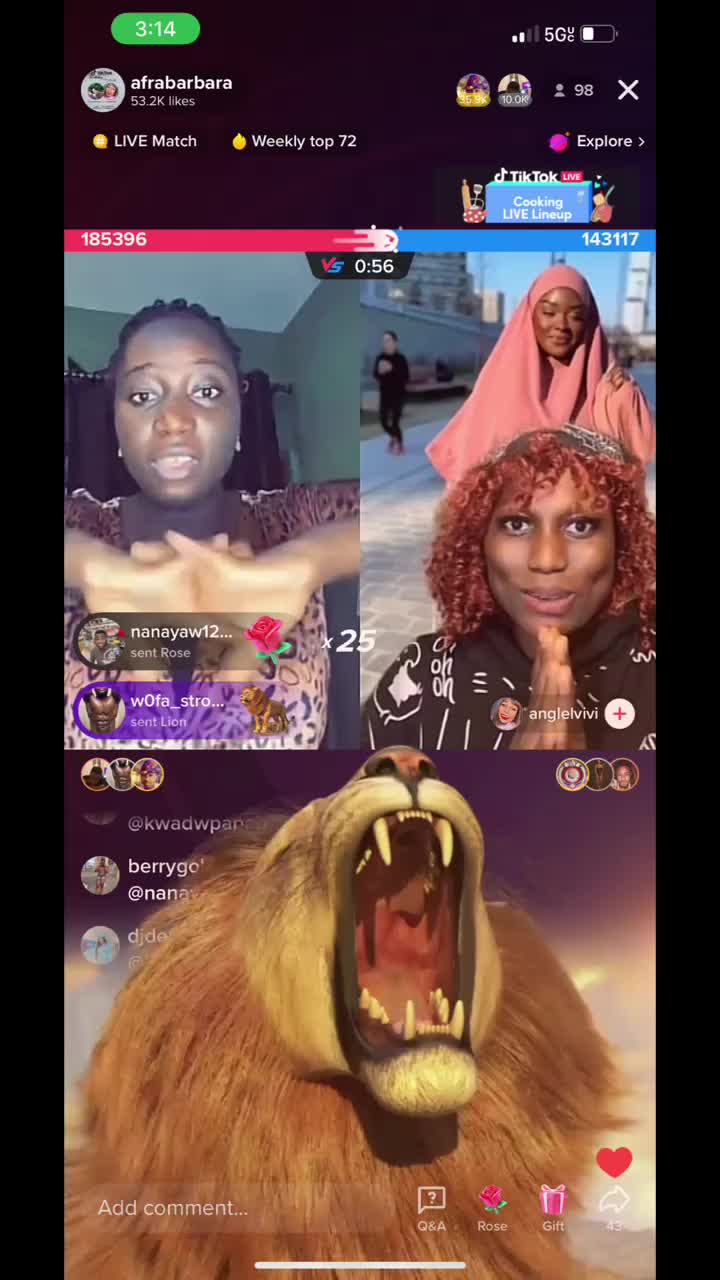Screen dimensions: 720x1280
Task: Open w0fa_stro's Lion gift notification
Action: pos(182,710)
